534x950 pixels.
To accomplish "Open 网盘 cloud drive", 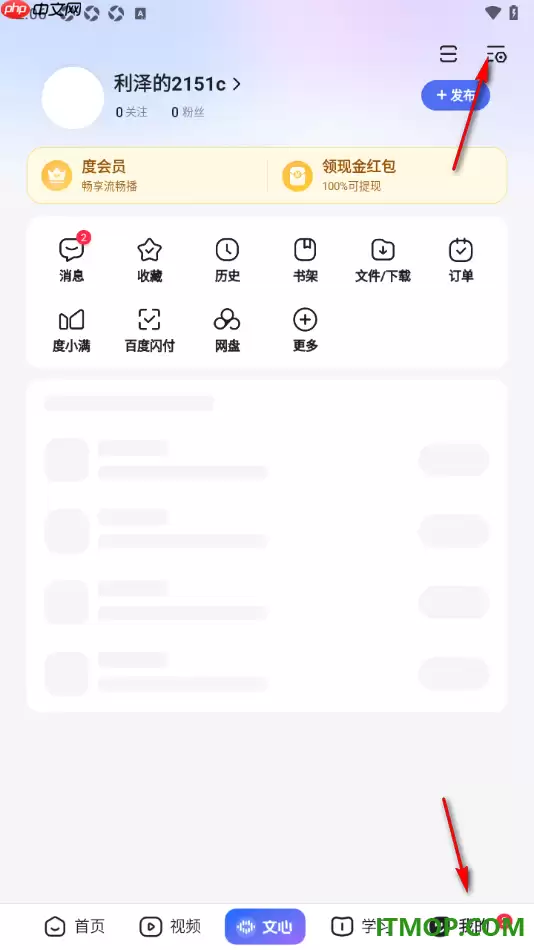I will pos(227,330).
